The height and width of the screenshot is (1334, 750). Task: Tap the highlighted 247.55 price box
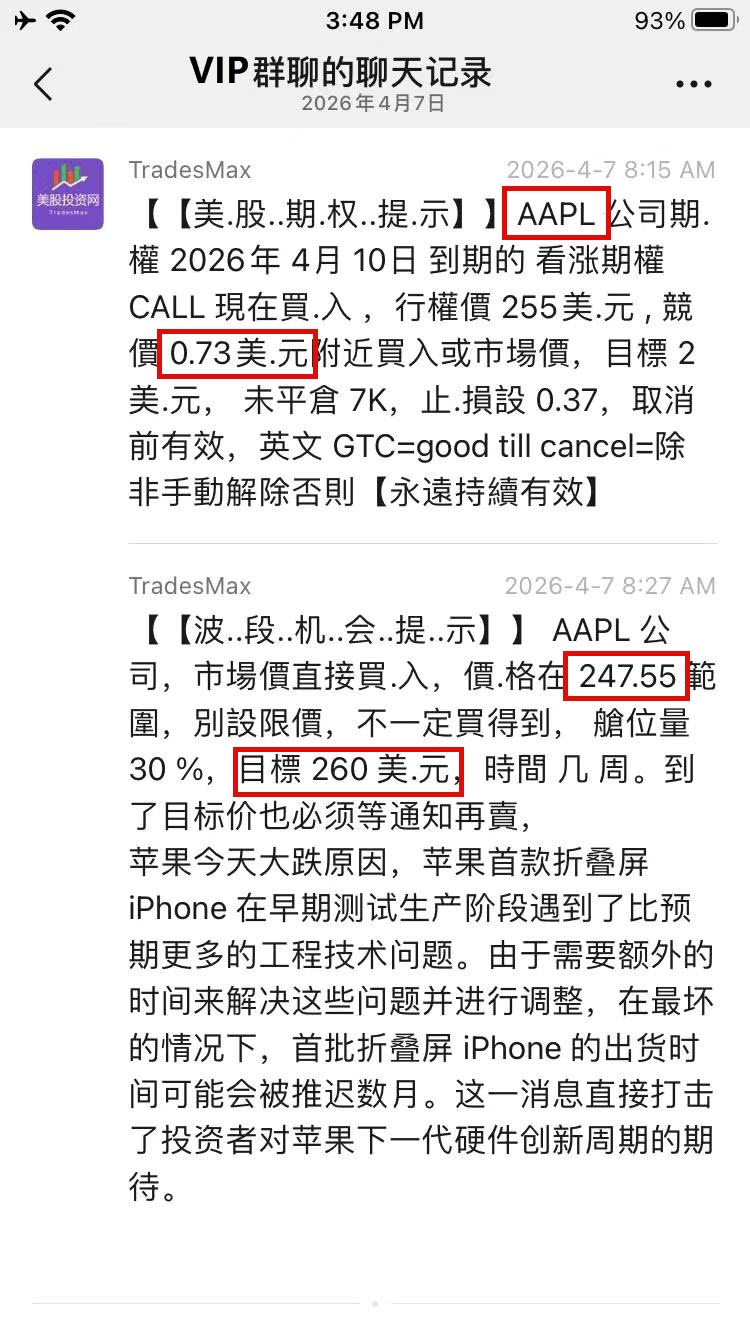(x=627, y=676)
